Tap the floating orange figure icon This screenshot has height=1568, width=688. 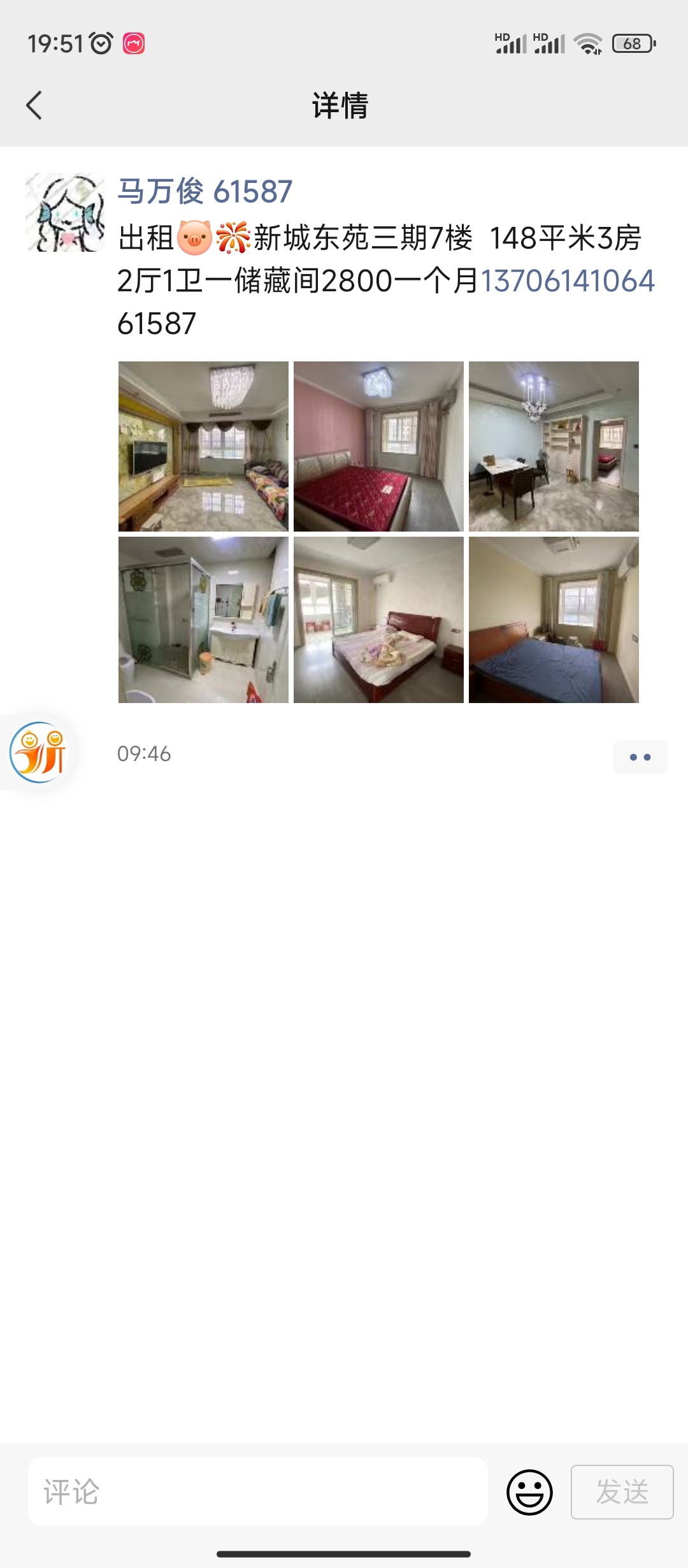pyautogui.click(x=38, y=752)
